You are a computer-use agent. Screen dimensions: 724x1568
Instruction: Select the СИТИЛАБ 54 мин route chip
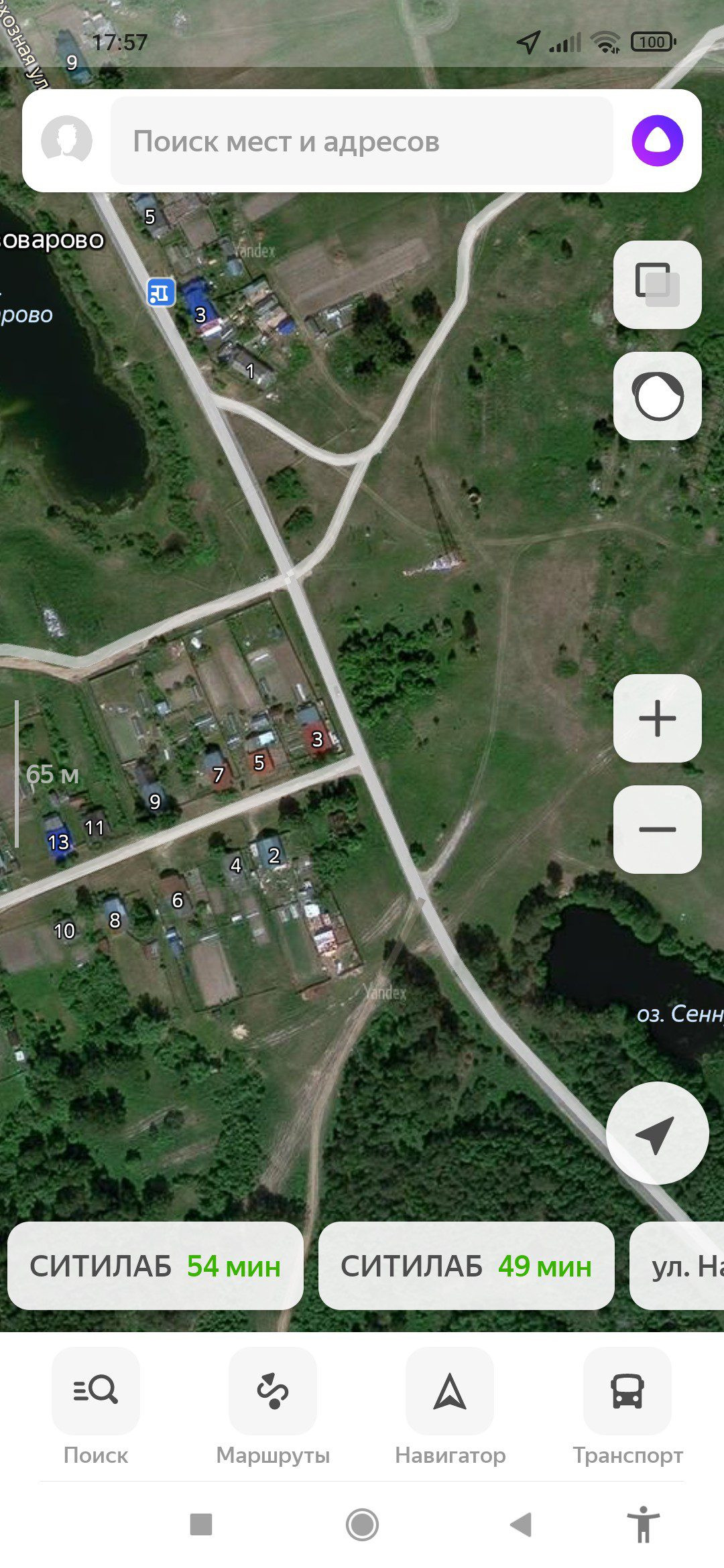click(155, 1266)
